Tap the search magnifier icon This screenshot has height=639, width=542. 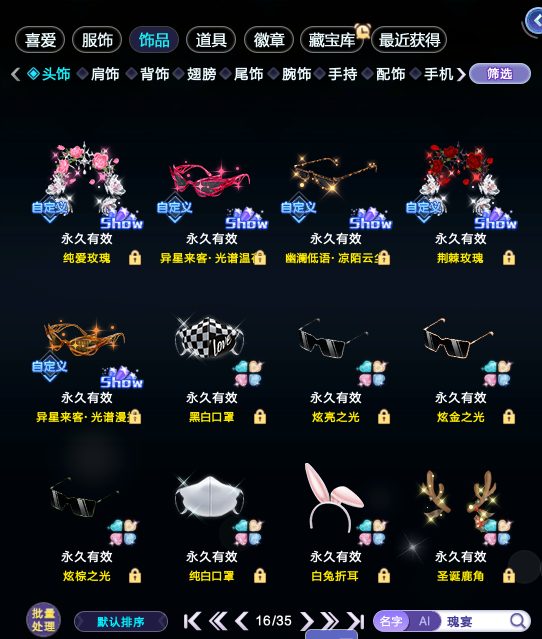click(518, 621)
